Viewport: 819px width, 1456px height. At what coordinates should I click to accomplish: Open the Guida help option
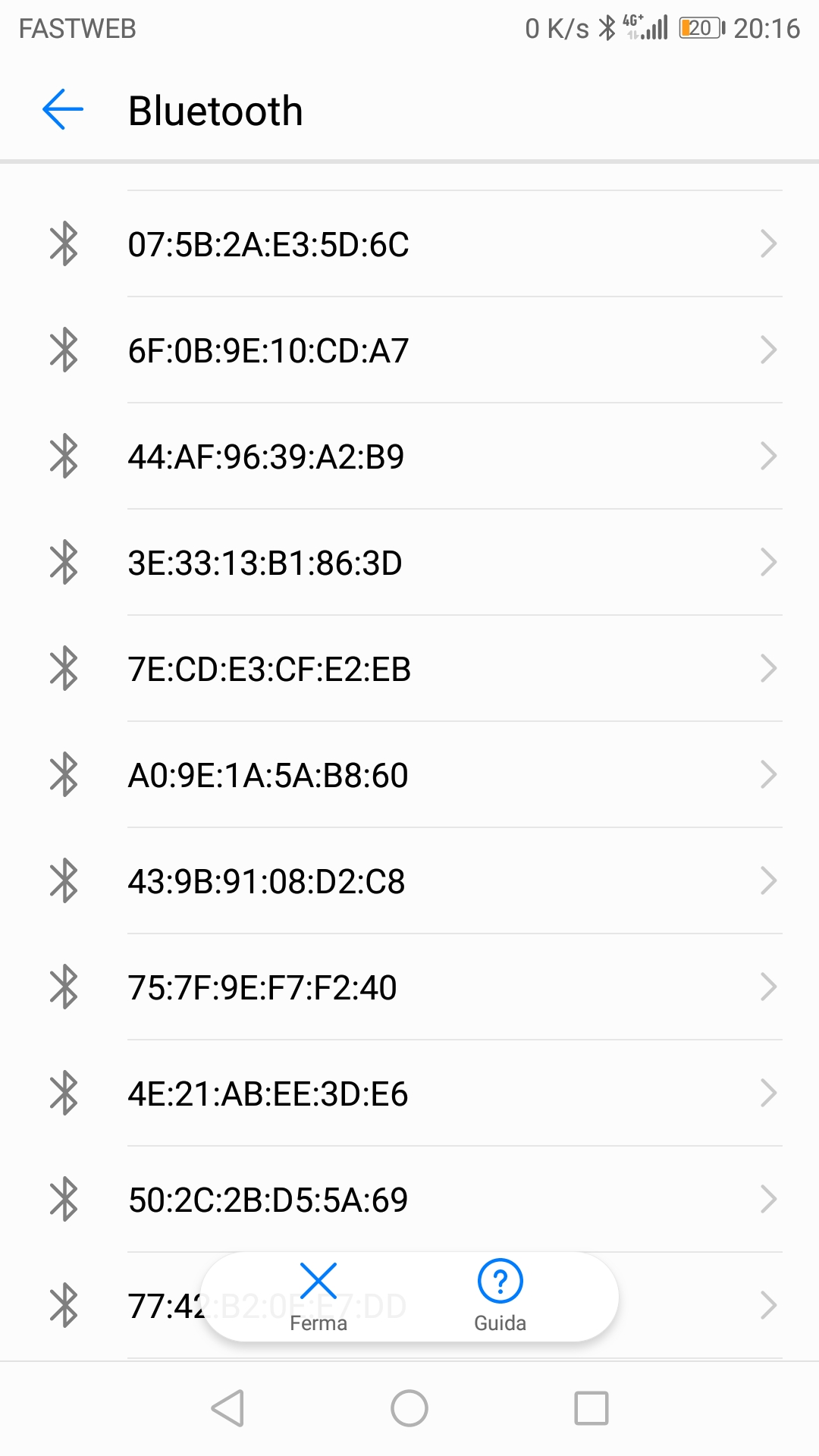[x=500, y=1297]
